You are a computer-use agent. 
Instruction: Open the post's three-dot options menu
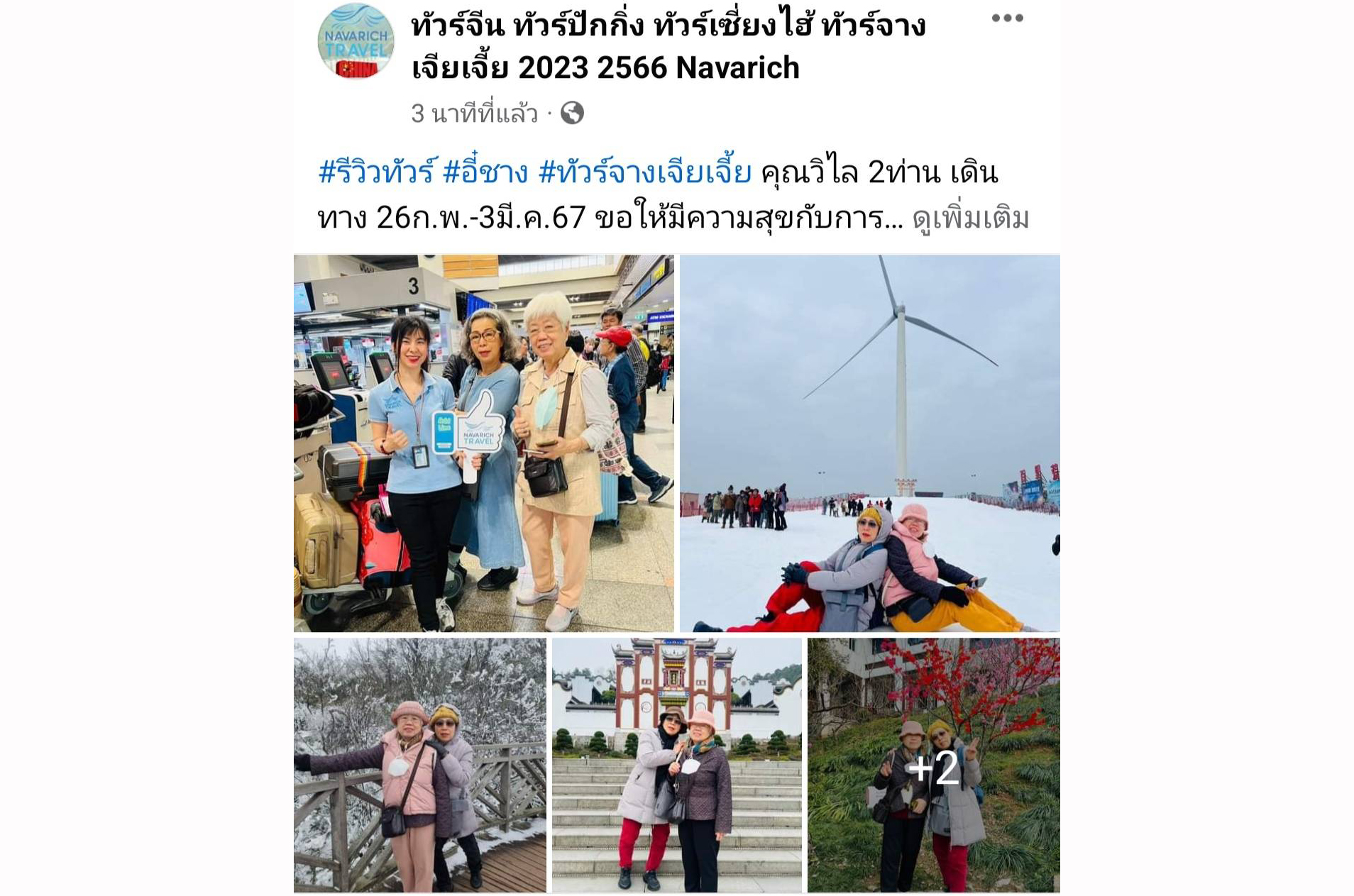coord(1007,18)
